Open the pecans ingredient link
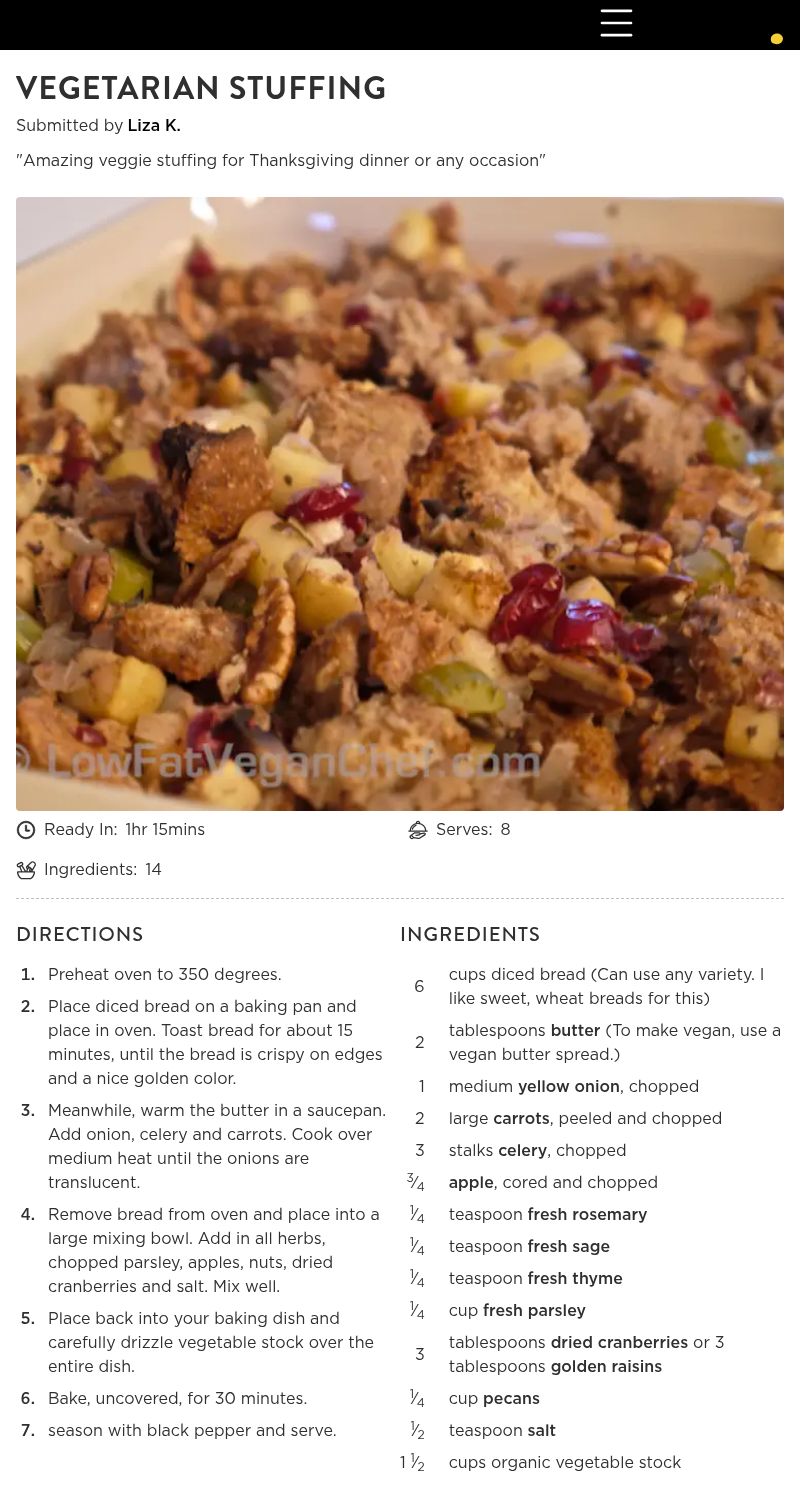Image resolution: width=800 pixels, height=1499 pixels. [511, 1399]
